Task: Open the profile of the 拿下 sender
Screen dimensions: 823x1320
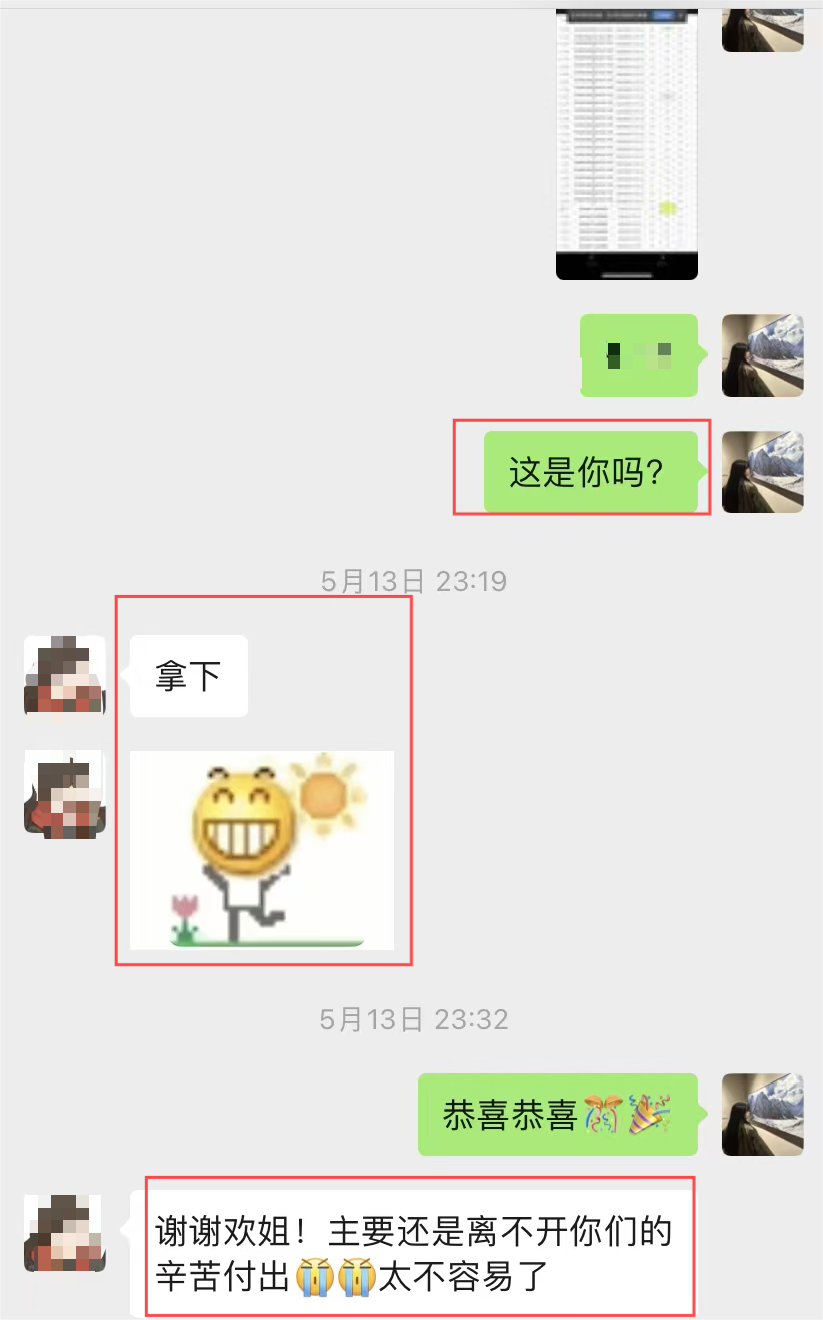Action: pos(64,676)
